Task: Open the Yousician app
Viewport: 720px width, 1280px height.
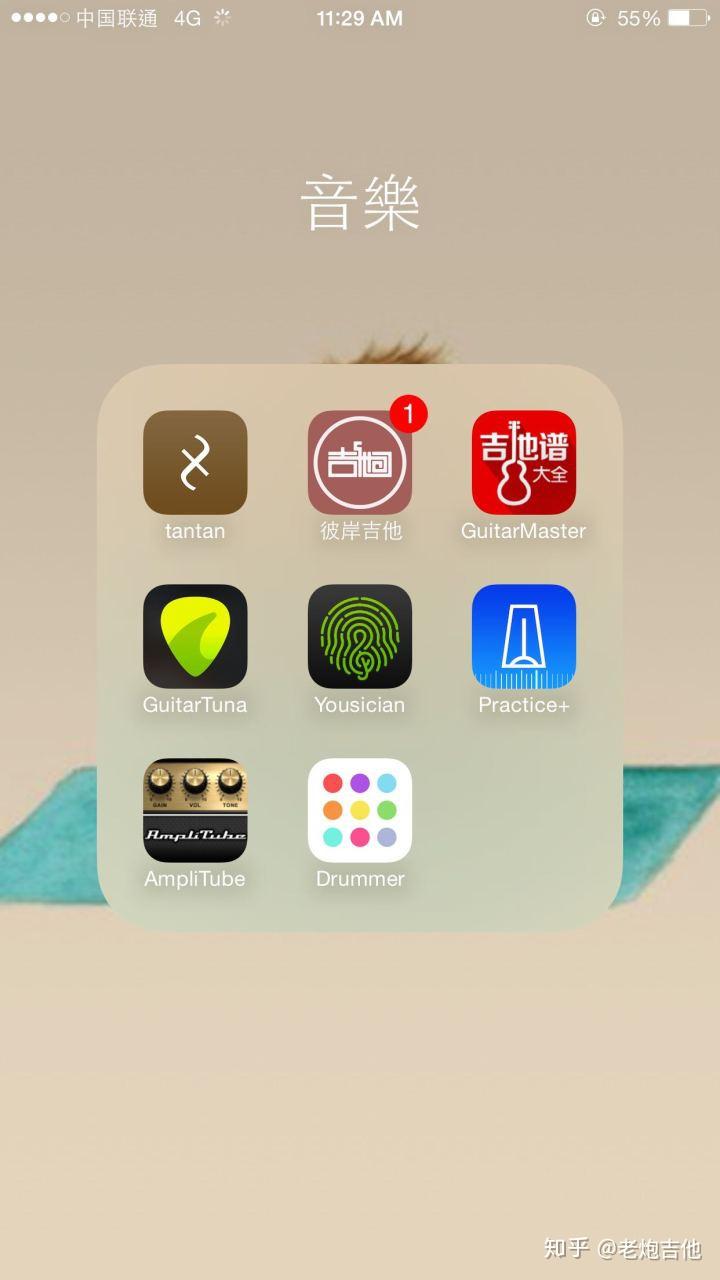Action: (360, 636)
